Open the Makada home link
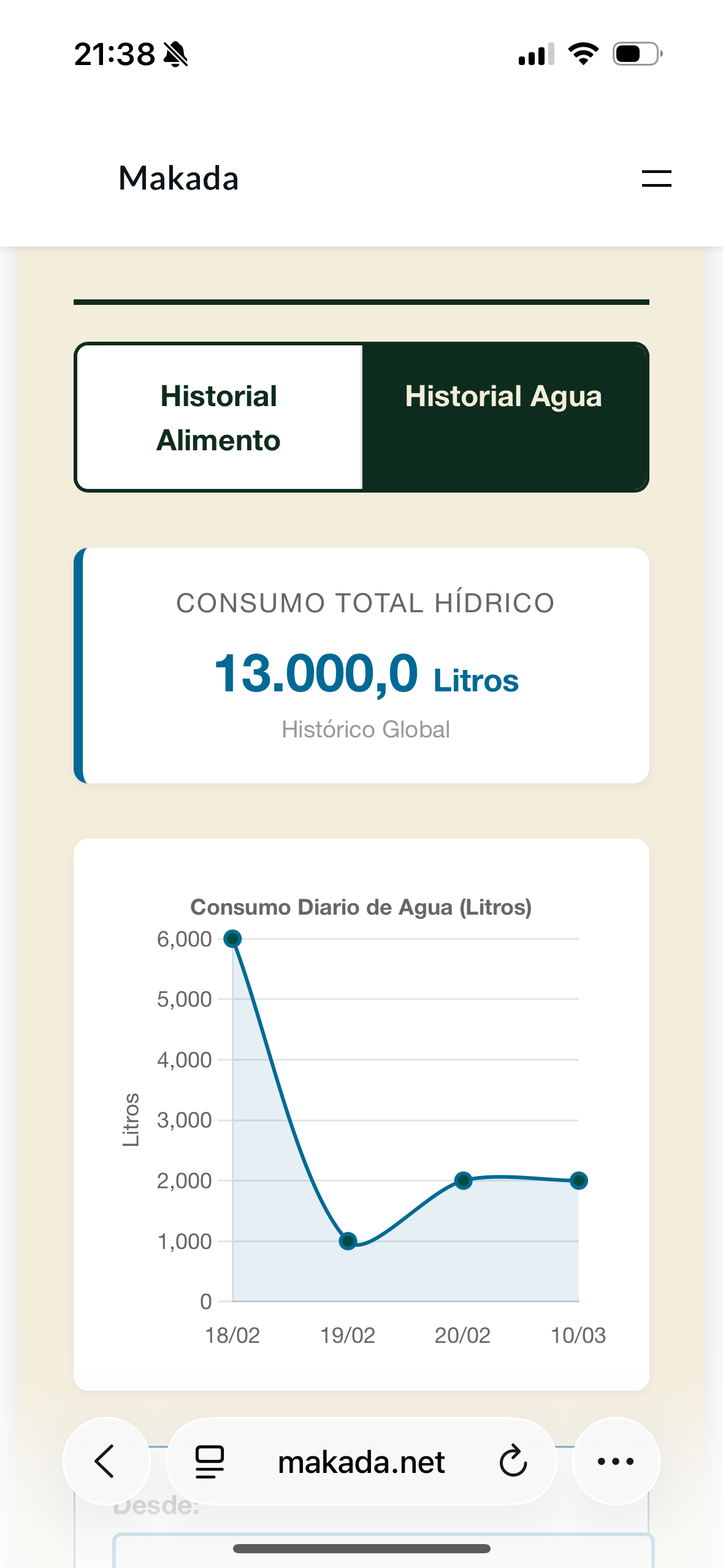 coord(178,179)
